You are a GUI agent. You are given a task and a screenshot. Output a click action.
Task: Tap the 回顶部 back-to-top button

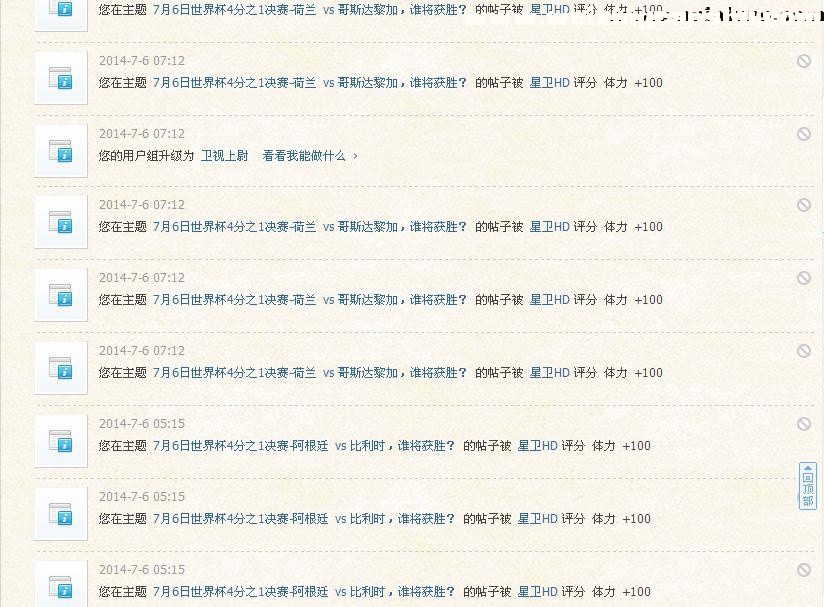[808, 486]
